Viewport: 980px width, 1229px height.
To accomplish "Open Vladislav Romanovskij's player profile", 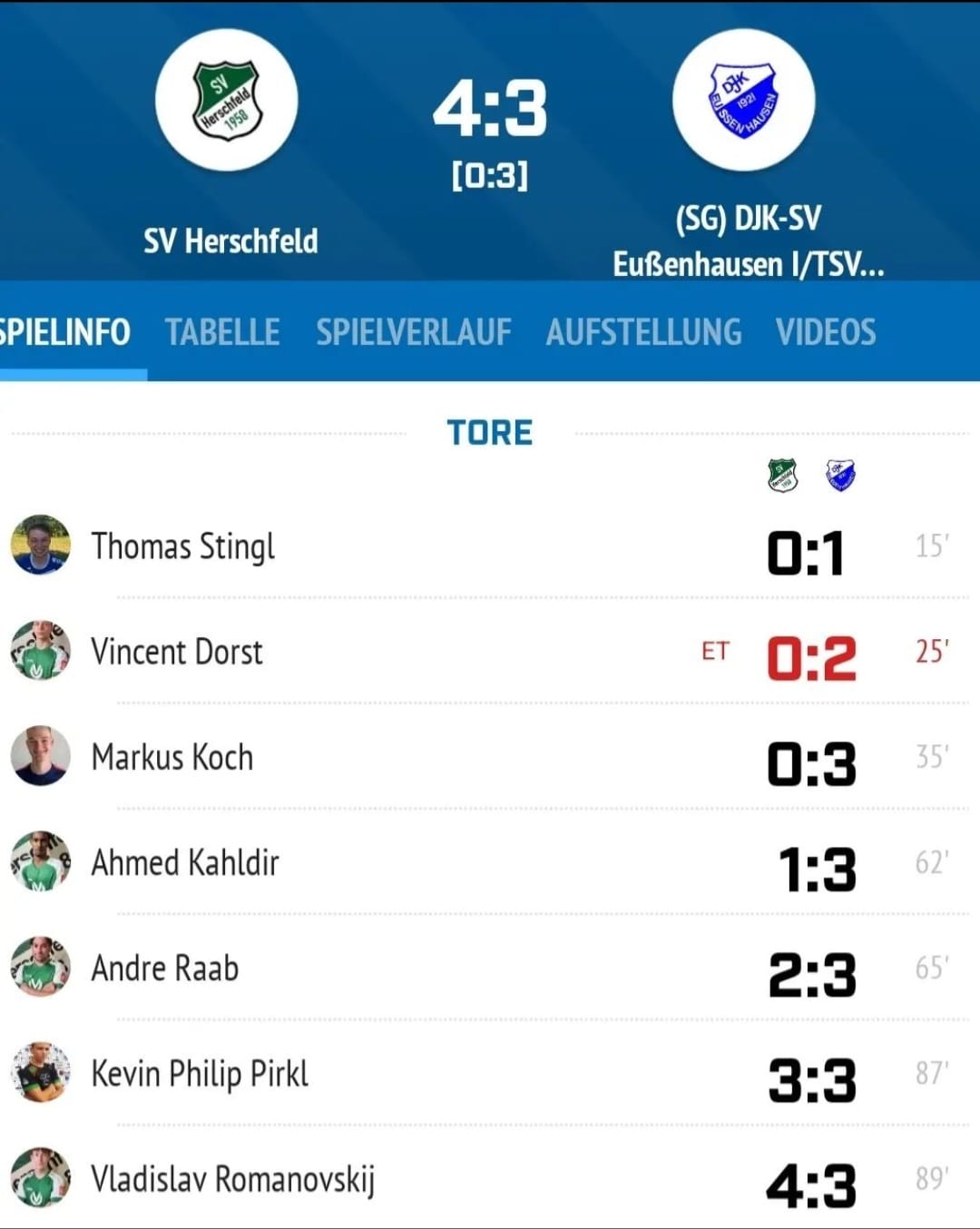I will (x=232, y=1179).
